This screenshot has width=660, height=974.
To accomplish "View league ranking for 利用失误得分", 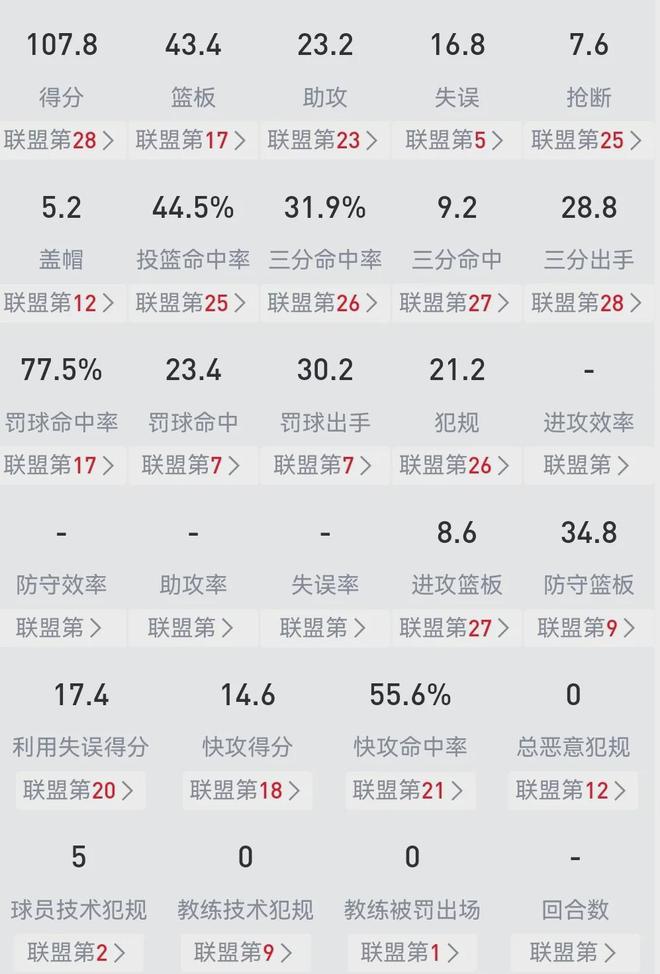I will pyautogui.click(x=80, y=790).
